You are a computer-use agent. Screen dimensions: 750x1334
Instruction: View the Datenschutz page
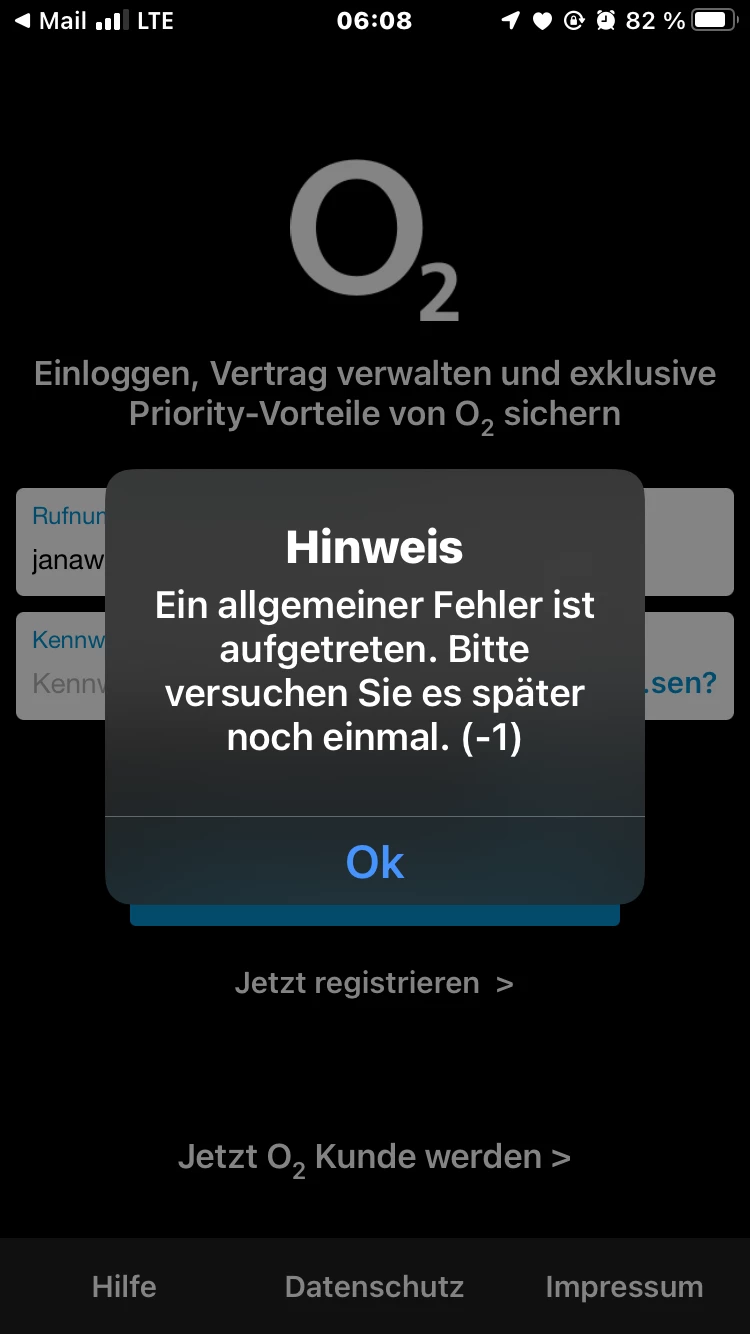tap(374, 1286)
